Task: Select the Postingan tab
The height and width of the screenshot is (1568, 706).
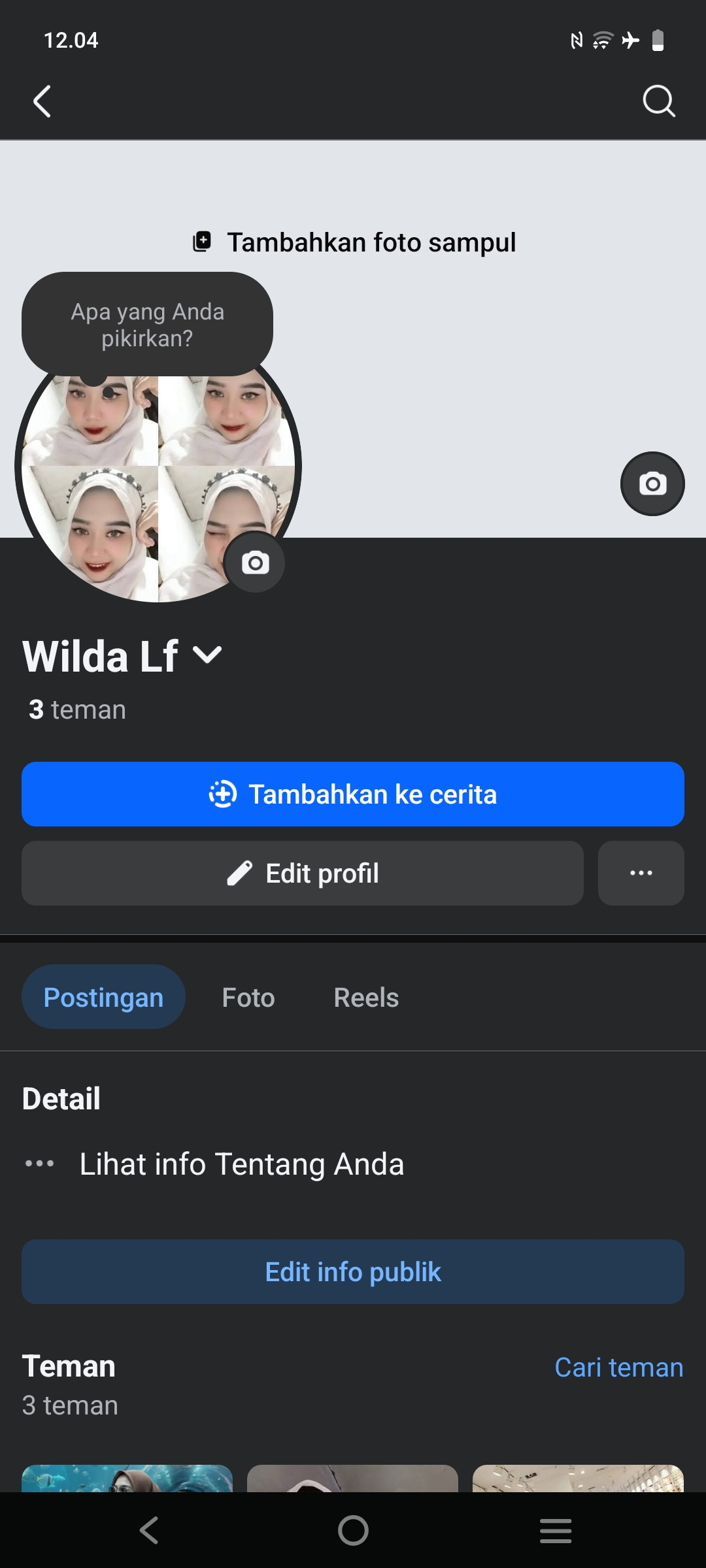Action: [103, 997]
